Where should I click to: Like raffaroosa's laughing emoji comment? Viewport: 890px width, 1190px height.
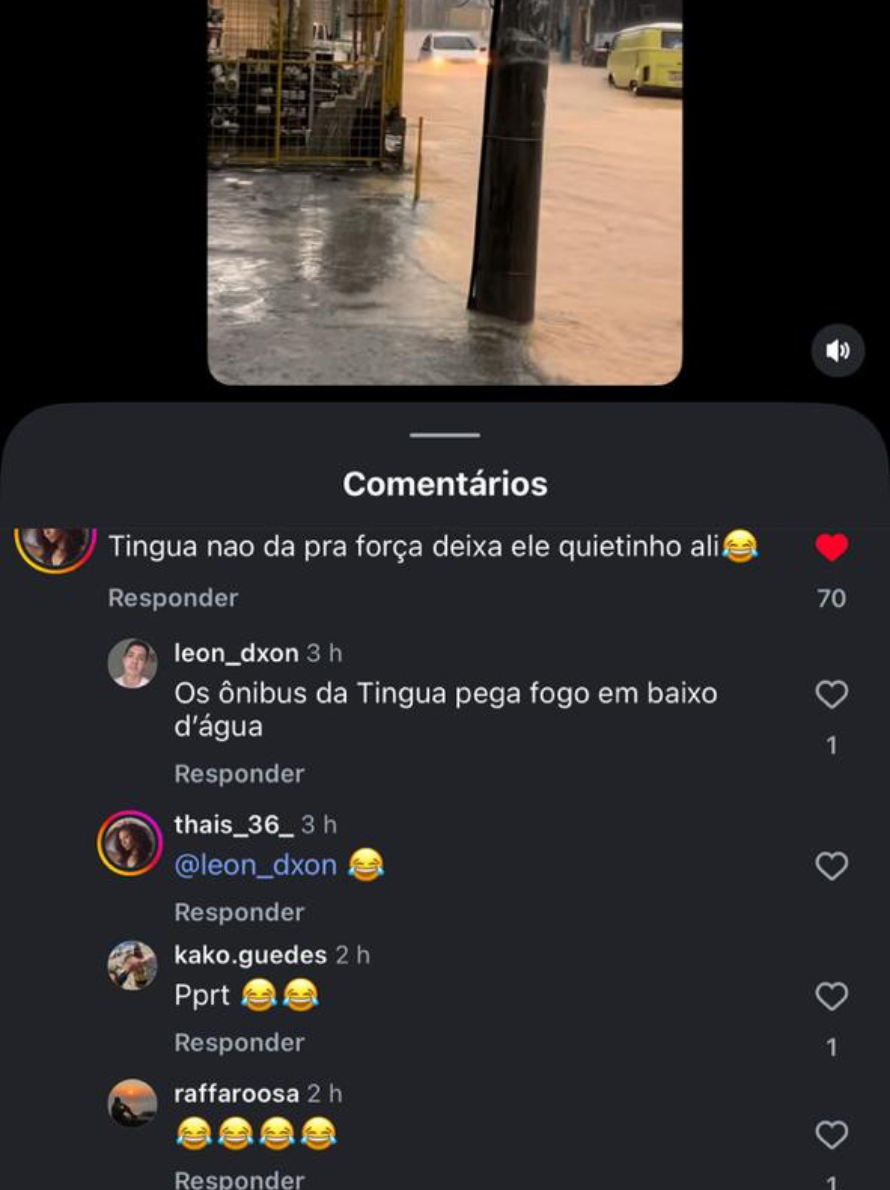pyautogui.click(x=831, y=1134)
